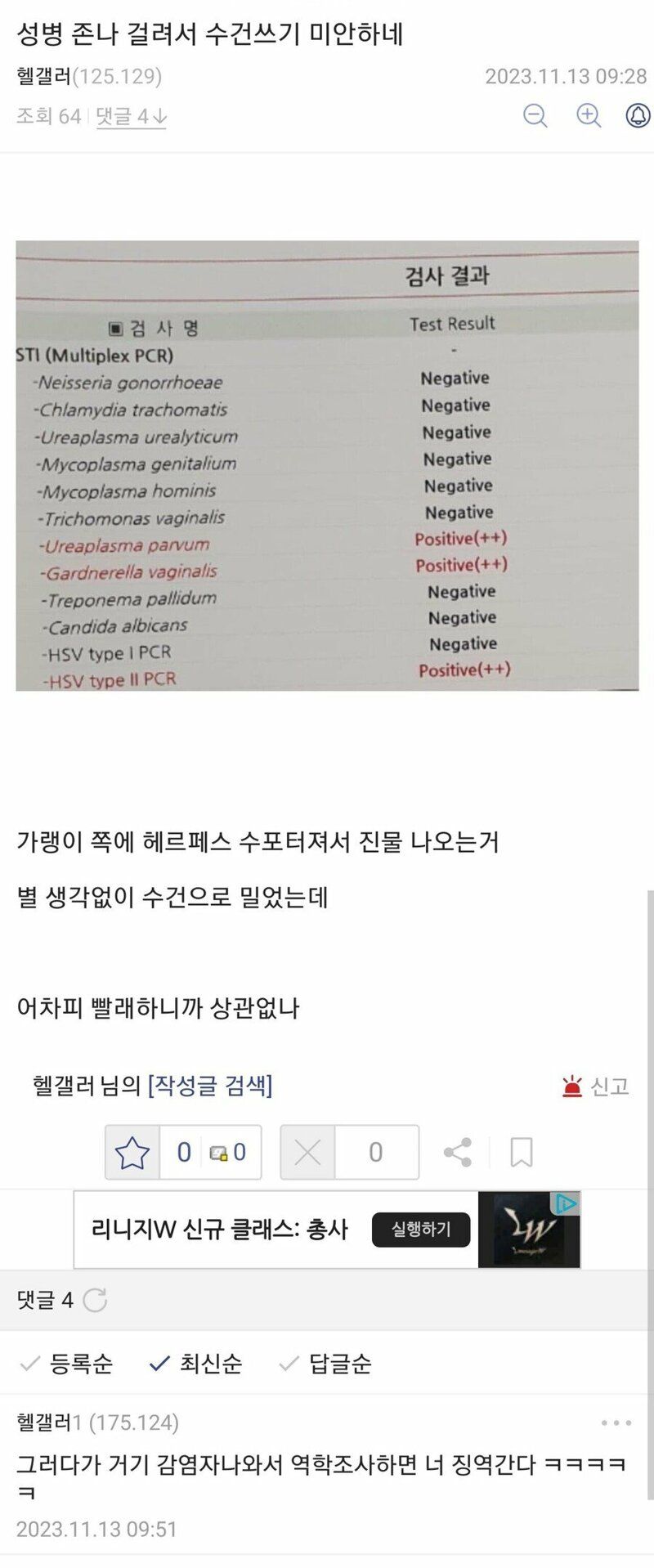Refresh the comments list

96,1300
